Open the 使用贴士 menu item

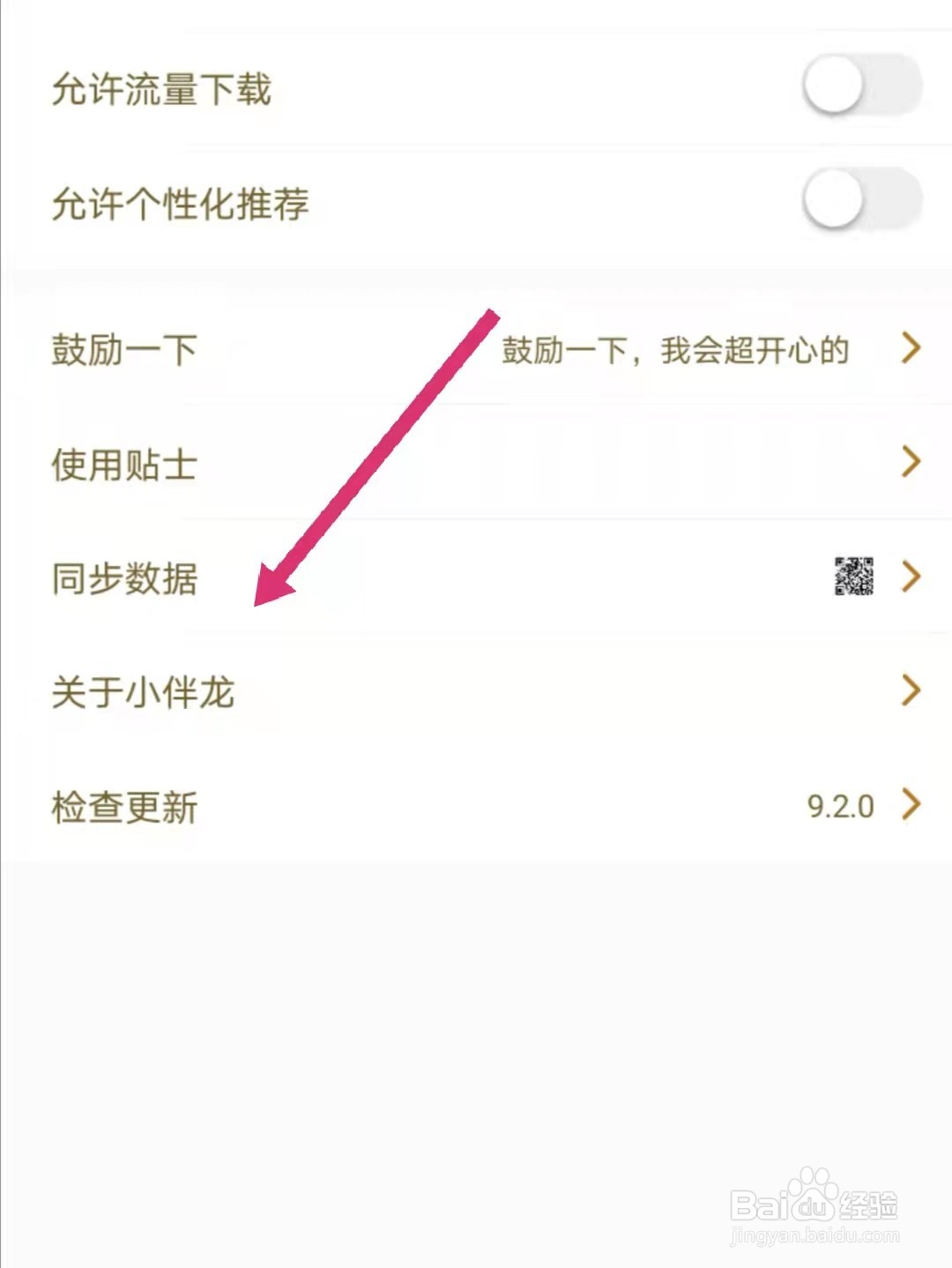[x=123, y=462]
